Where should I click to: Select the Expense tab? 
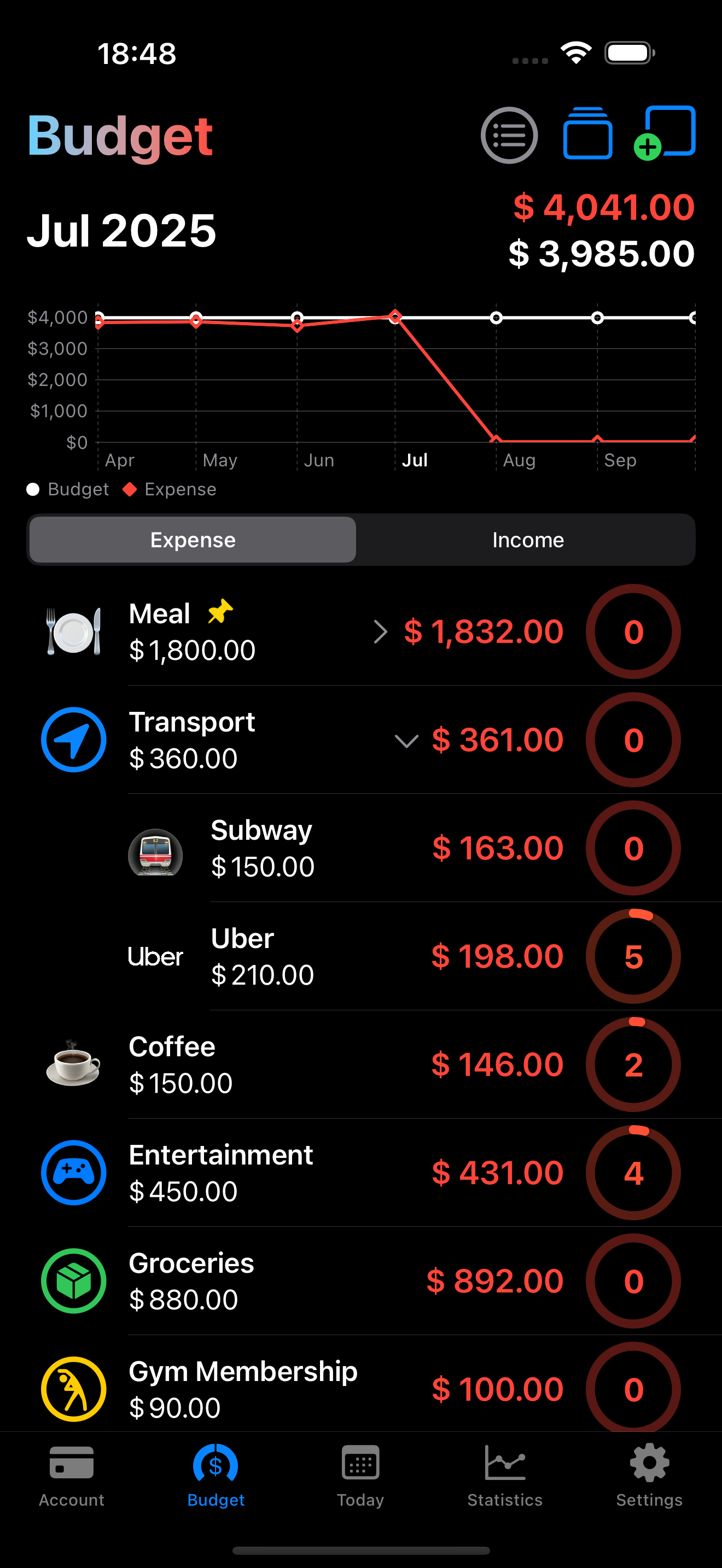coord(192,539)
